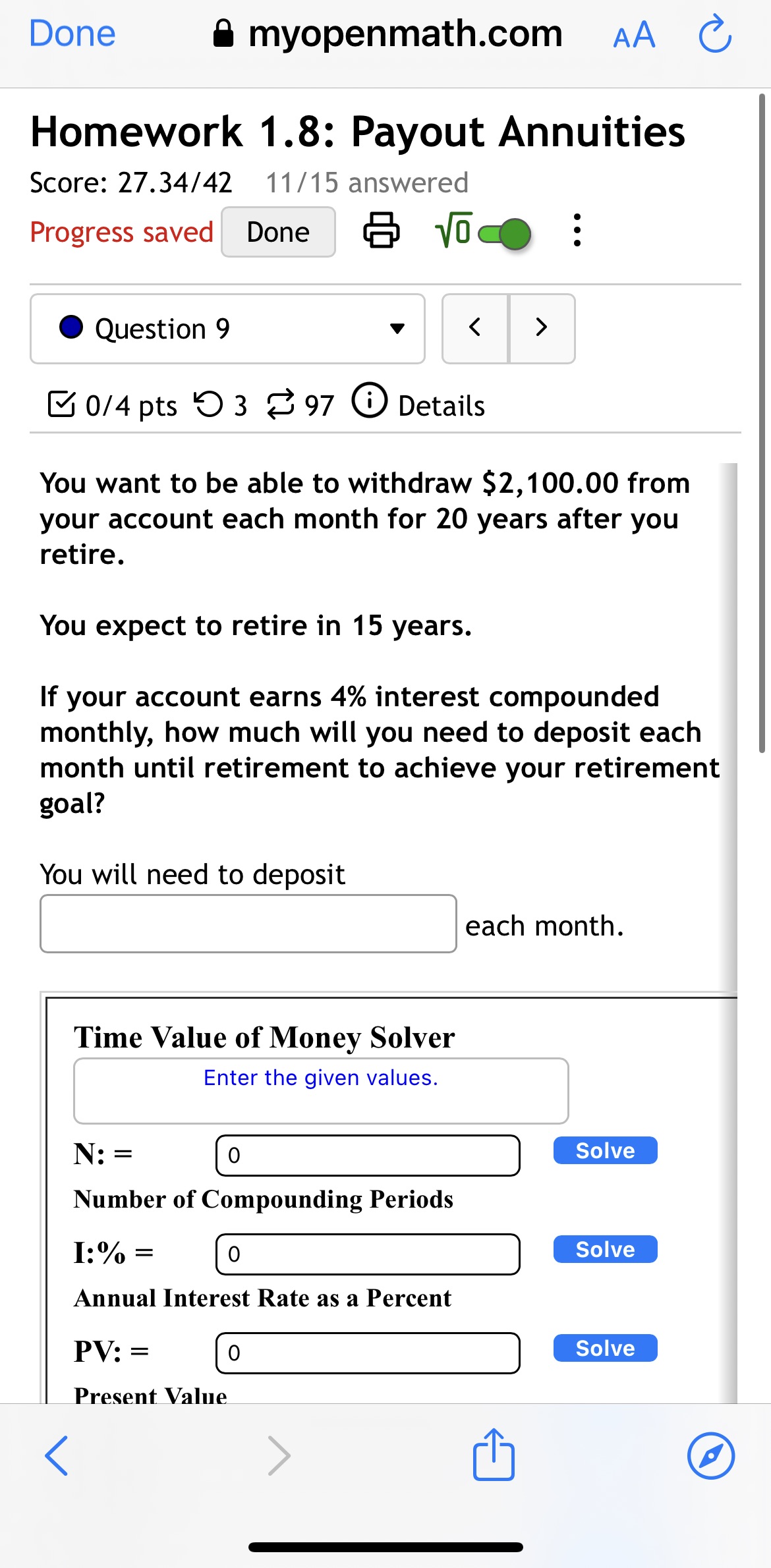The width and height of the screenshot is (771, 1568).
Task: Open page in Safari compass icon
Action: 710,1456
